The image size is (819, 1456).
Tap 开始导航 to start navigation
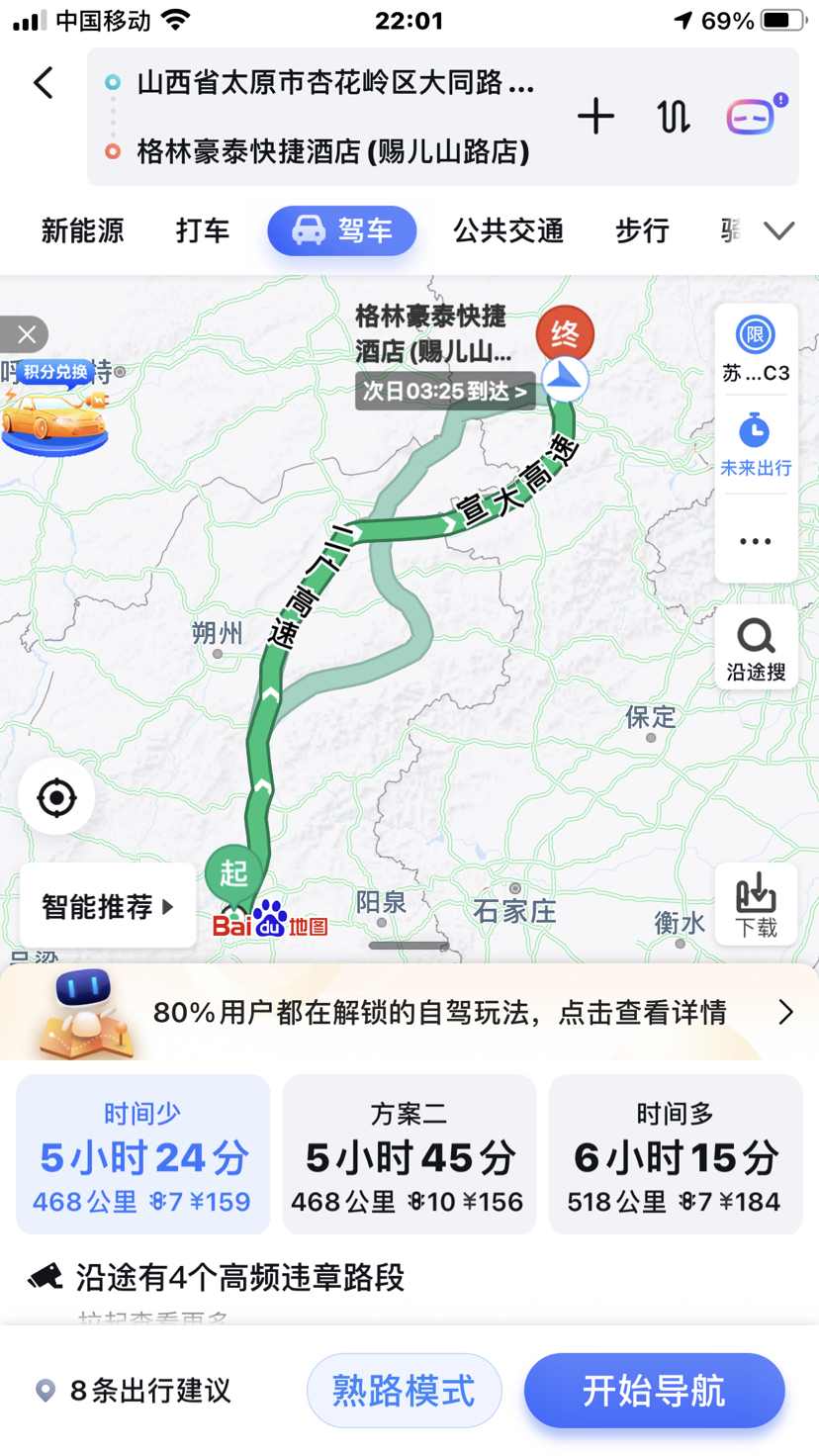[654, 1391]
